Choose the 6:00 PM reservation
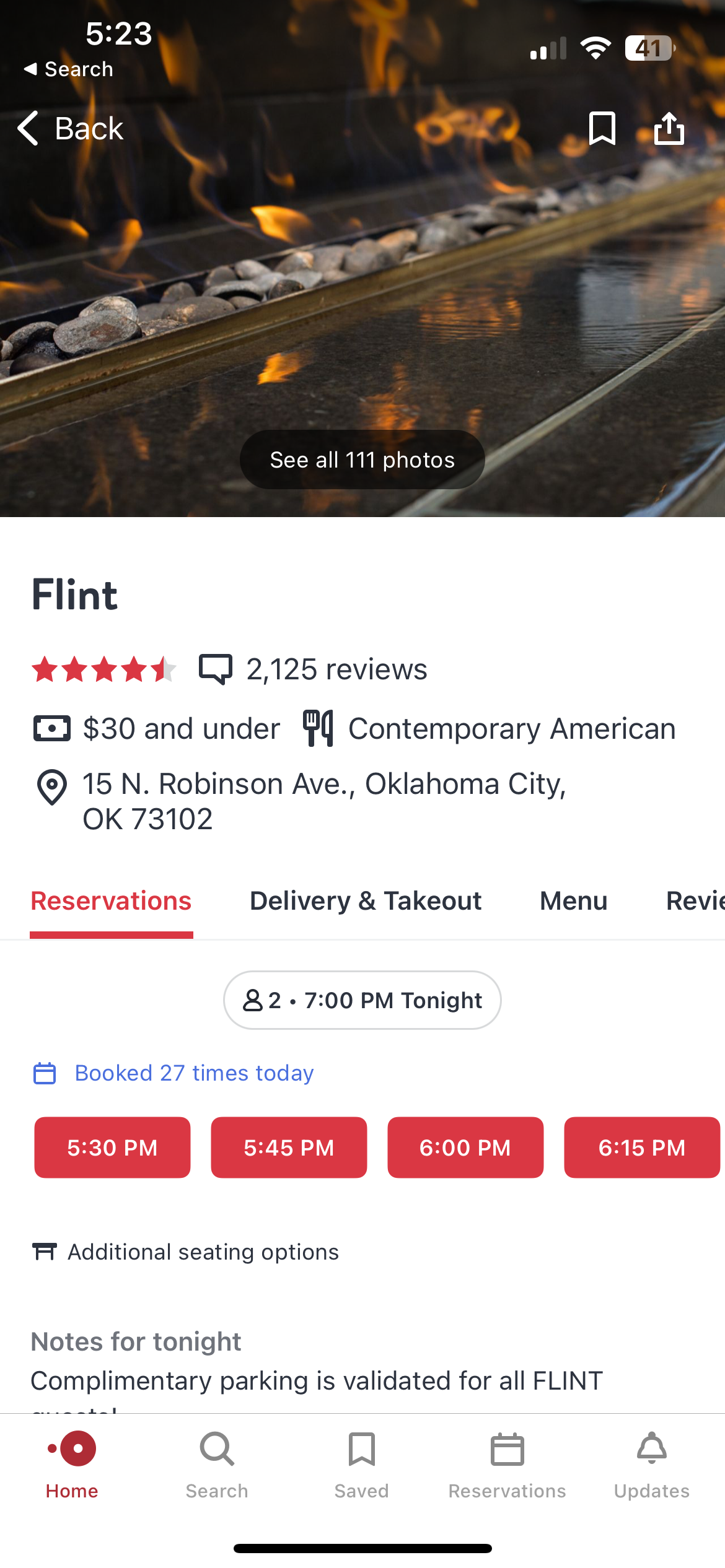 pyautogui.click(x=465, y=1148)
